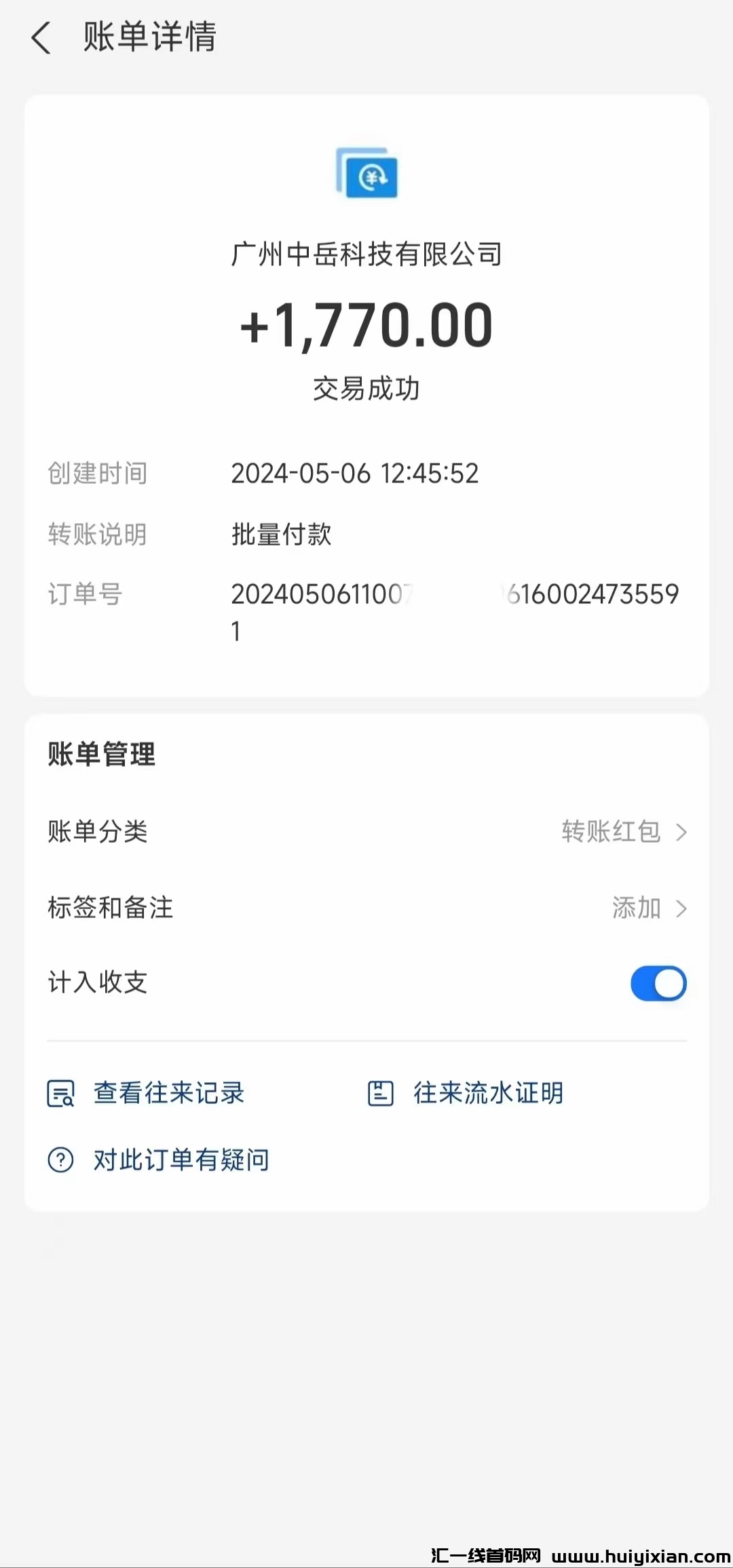733x1568 pixels.
Task: Click the receipt icon beside 往来流水证明
Action: 380,1093
